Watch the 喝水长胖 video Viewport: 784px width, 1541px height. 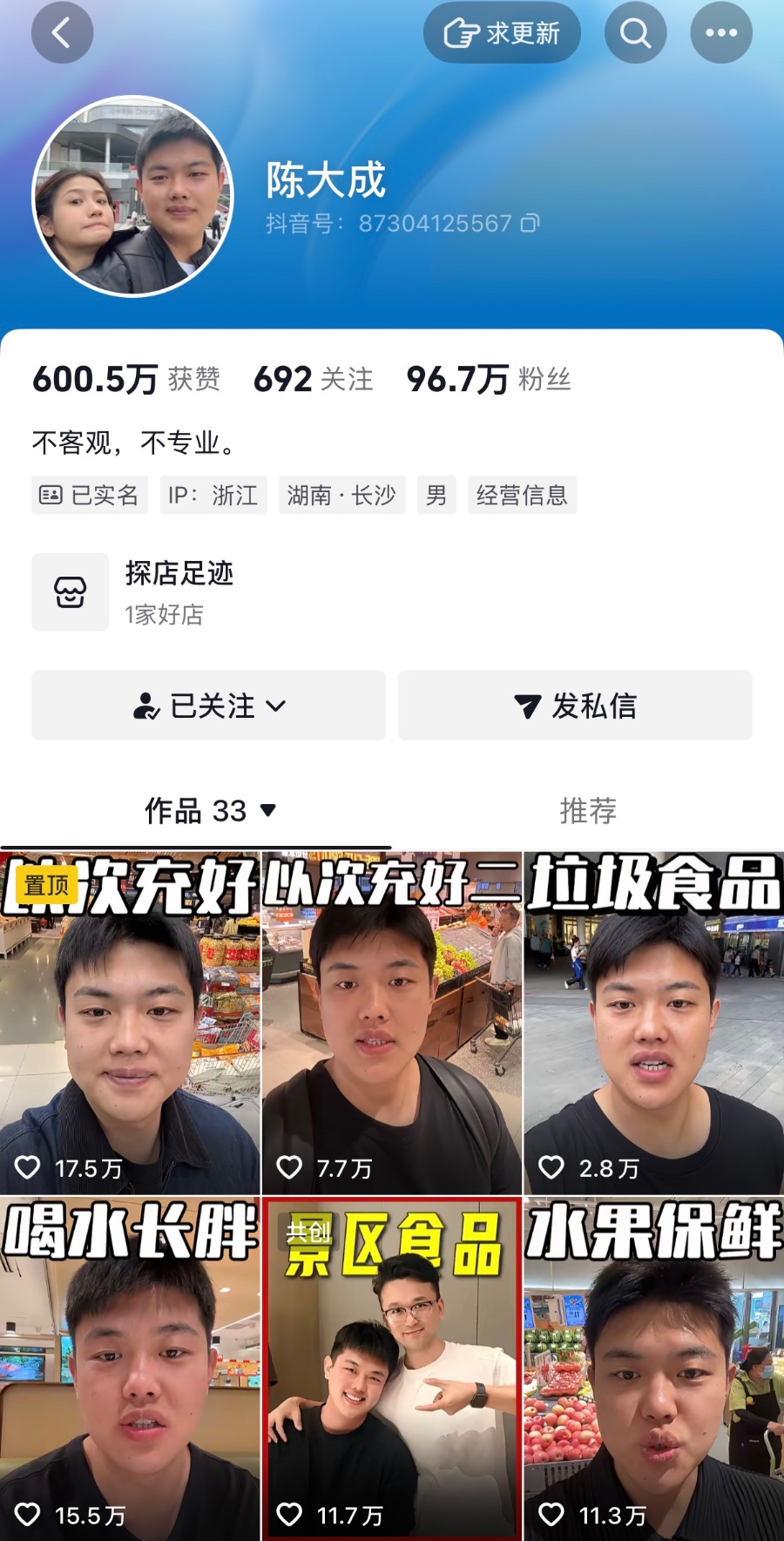click(x=130, y=1369)
